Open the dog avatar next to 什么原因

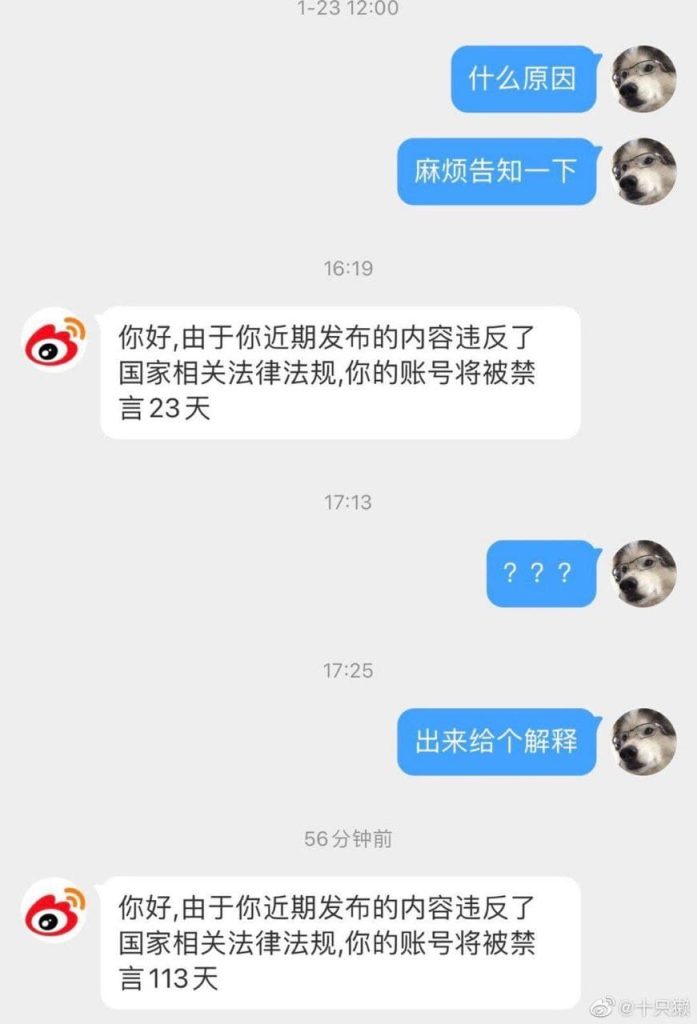pyautogui.click(x=644, y=78)
